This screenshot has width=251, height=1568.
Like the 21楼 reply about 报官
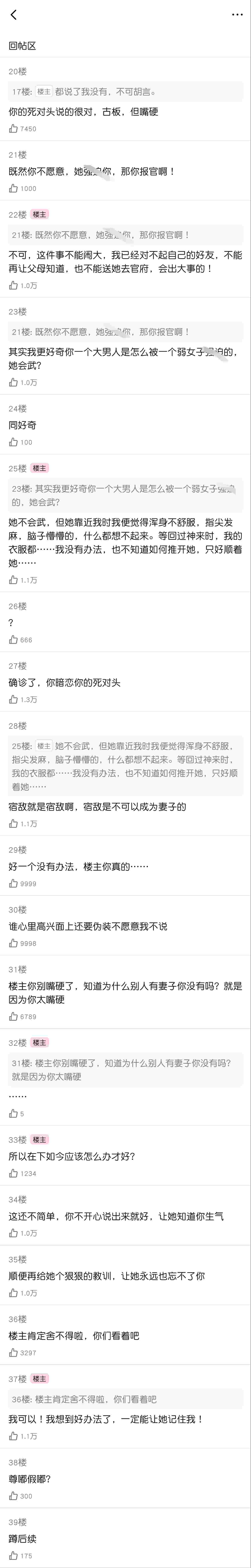(13, 188)
